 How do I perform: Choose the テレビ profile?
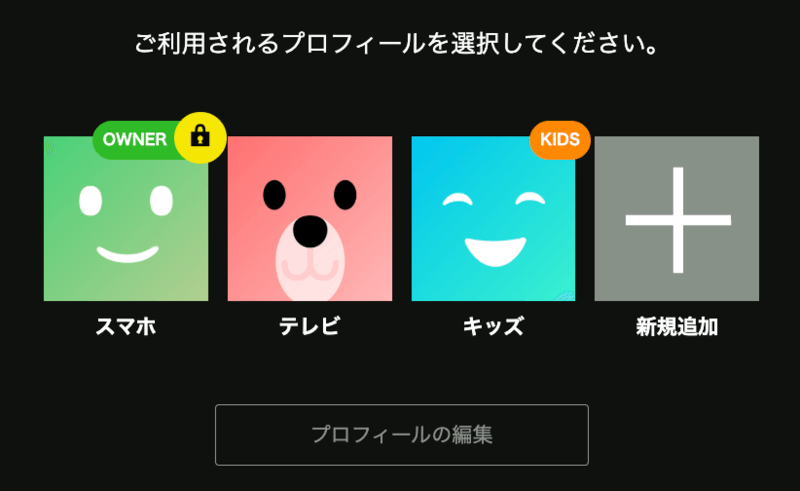tap(309, 218)
